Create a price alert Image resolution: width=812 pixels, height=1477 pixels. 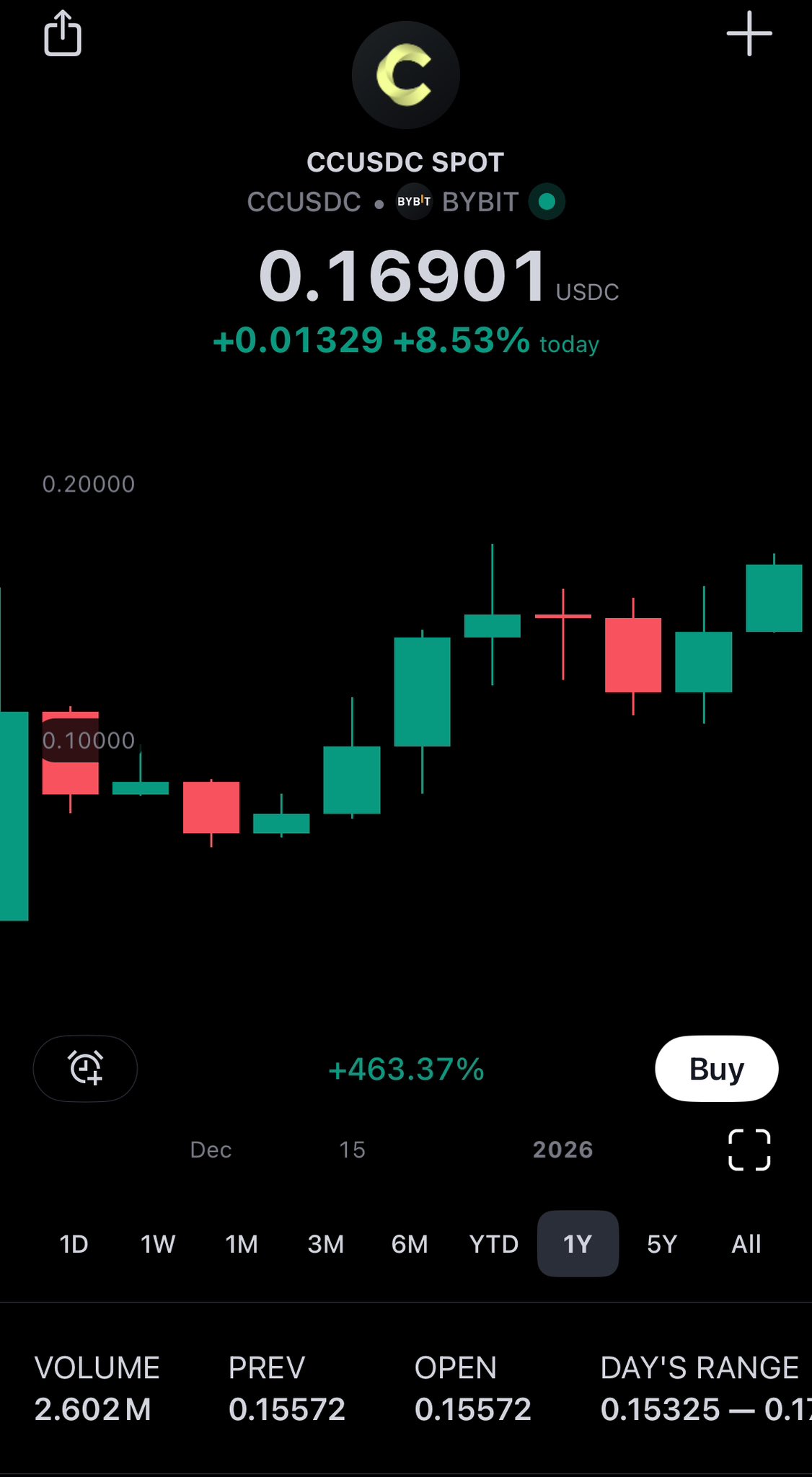[85, 1068]
